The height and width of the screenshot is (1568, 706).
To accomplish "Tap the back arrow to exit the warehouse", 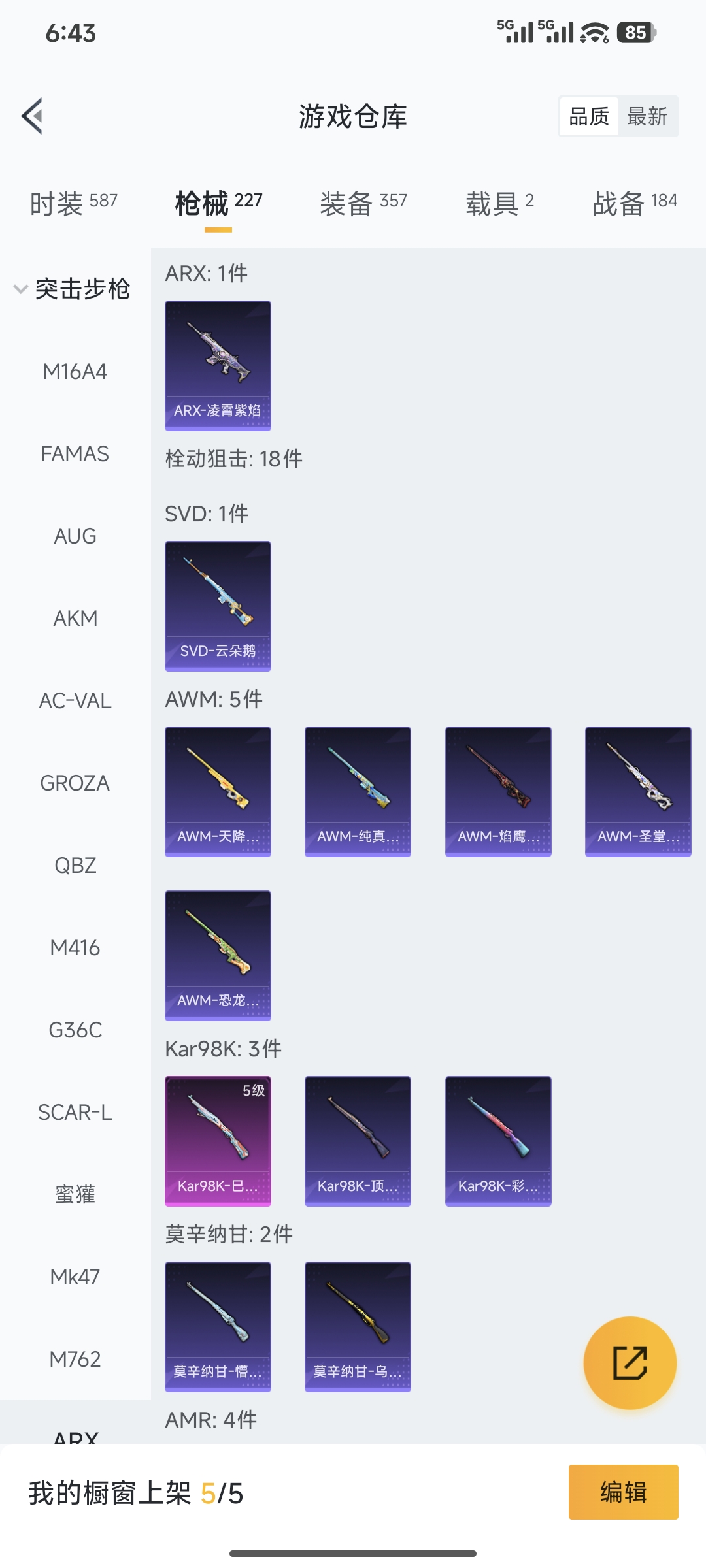I will 31,116.
